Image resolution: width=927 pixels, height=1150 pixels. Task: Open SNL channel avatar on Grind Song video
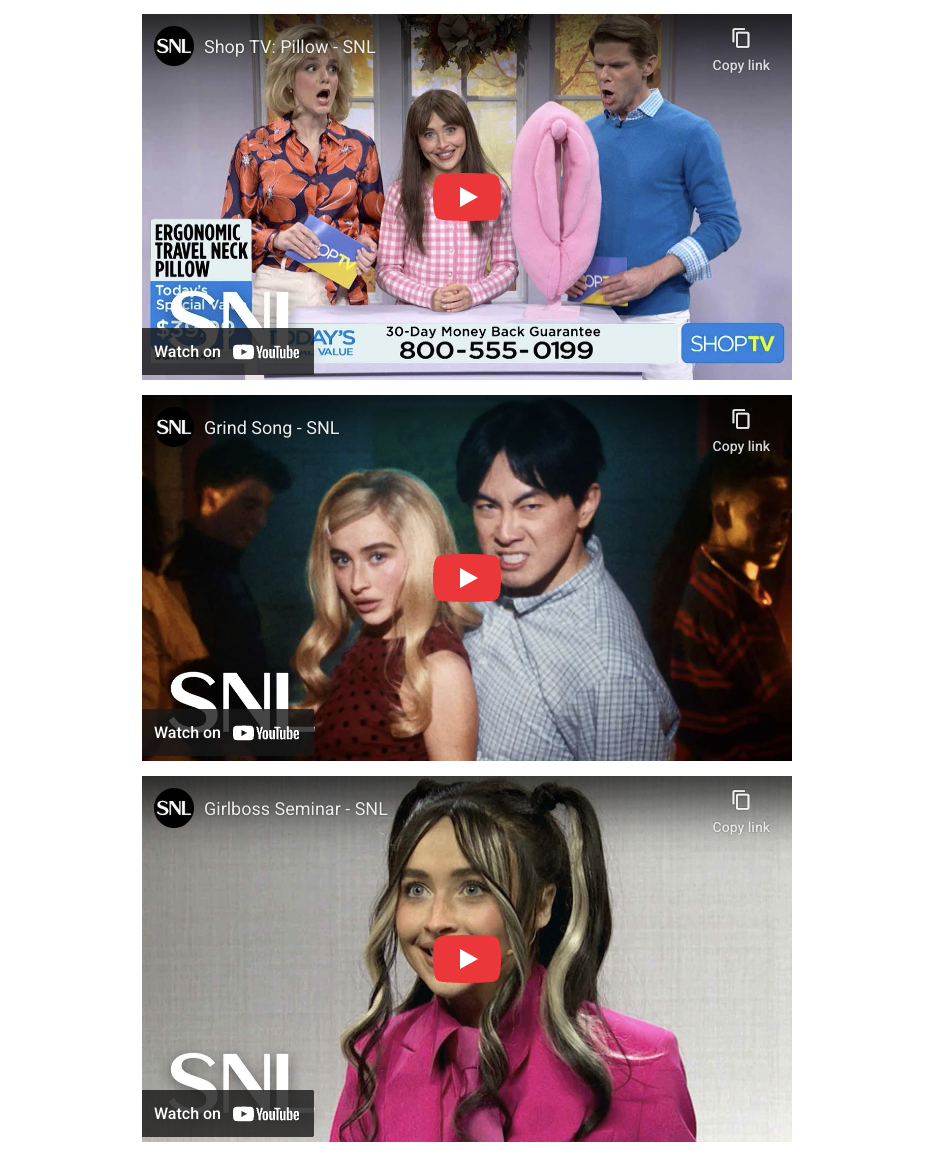[174, 428]
